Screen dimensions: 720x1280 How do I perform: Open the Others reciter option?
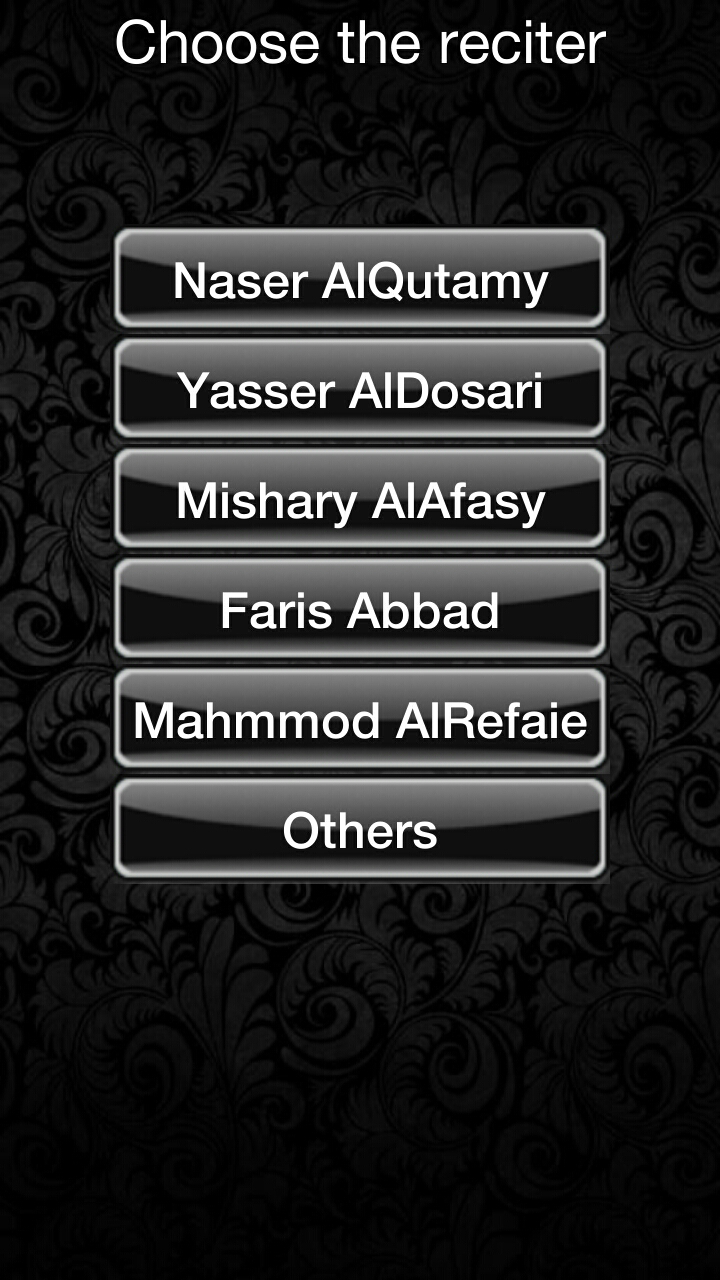pyautogui.click(x=360, y=829)
